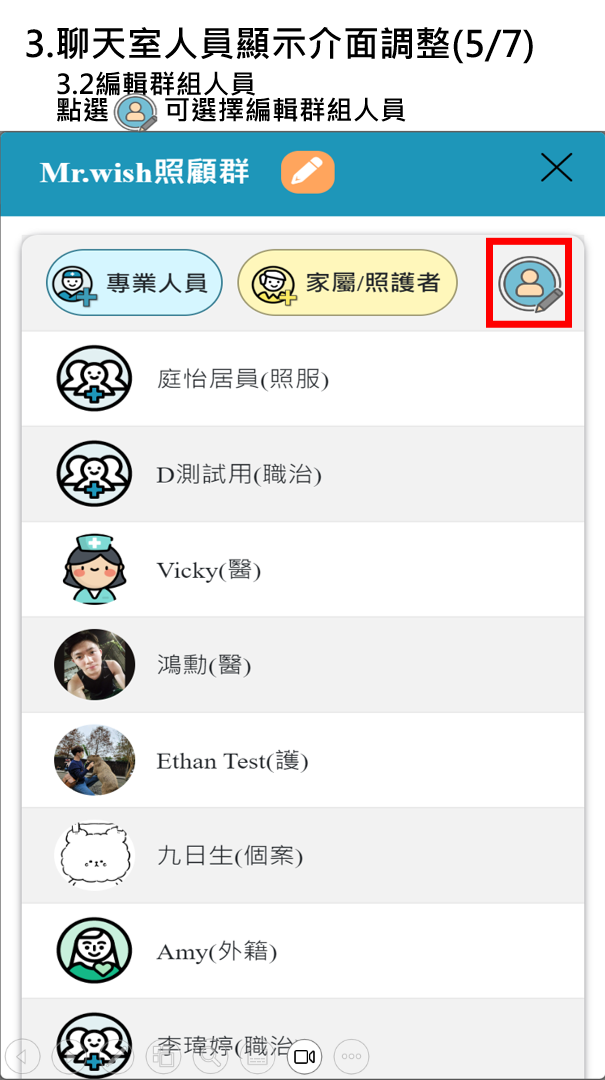
Task: Open more slideshow options
Action: click(352, 1055)
